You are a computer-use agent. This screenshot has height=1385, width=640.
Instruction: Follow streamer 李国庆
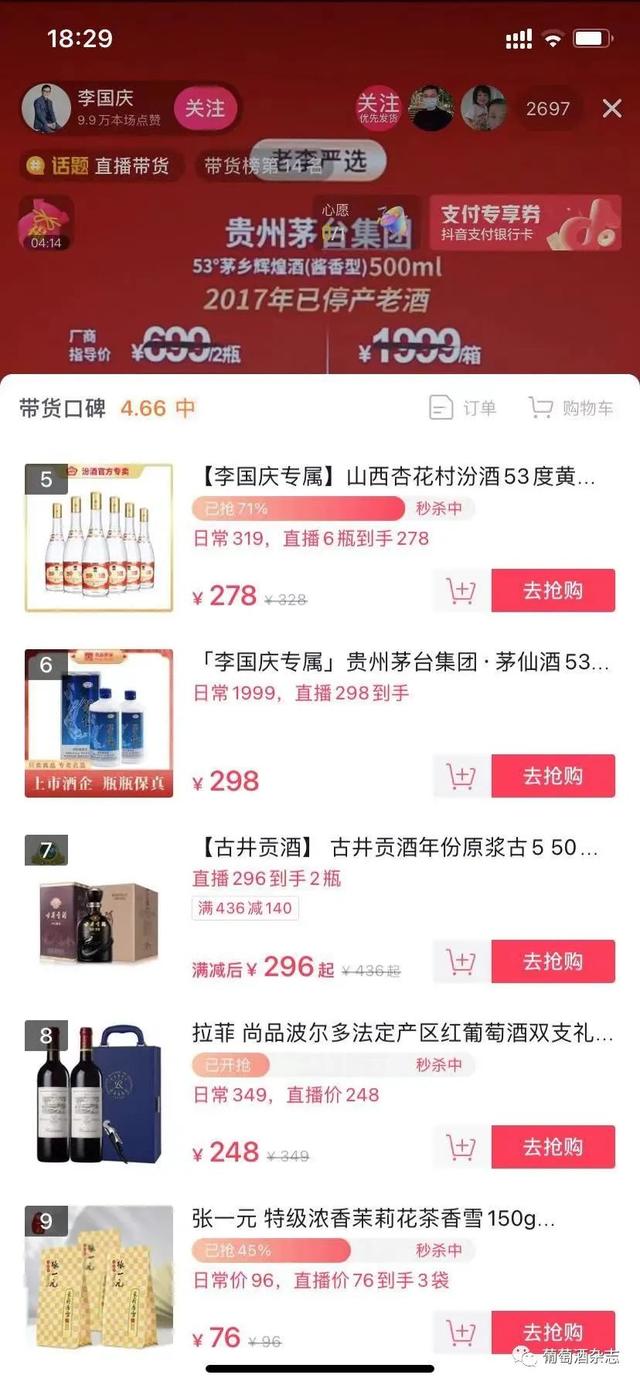(205, 107)
